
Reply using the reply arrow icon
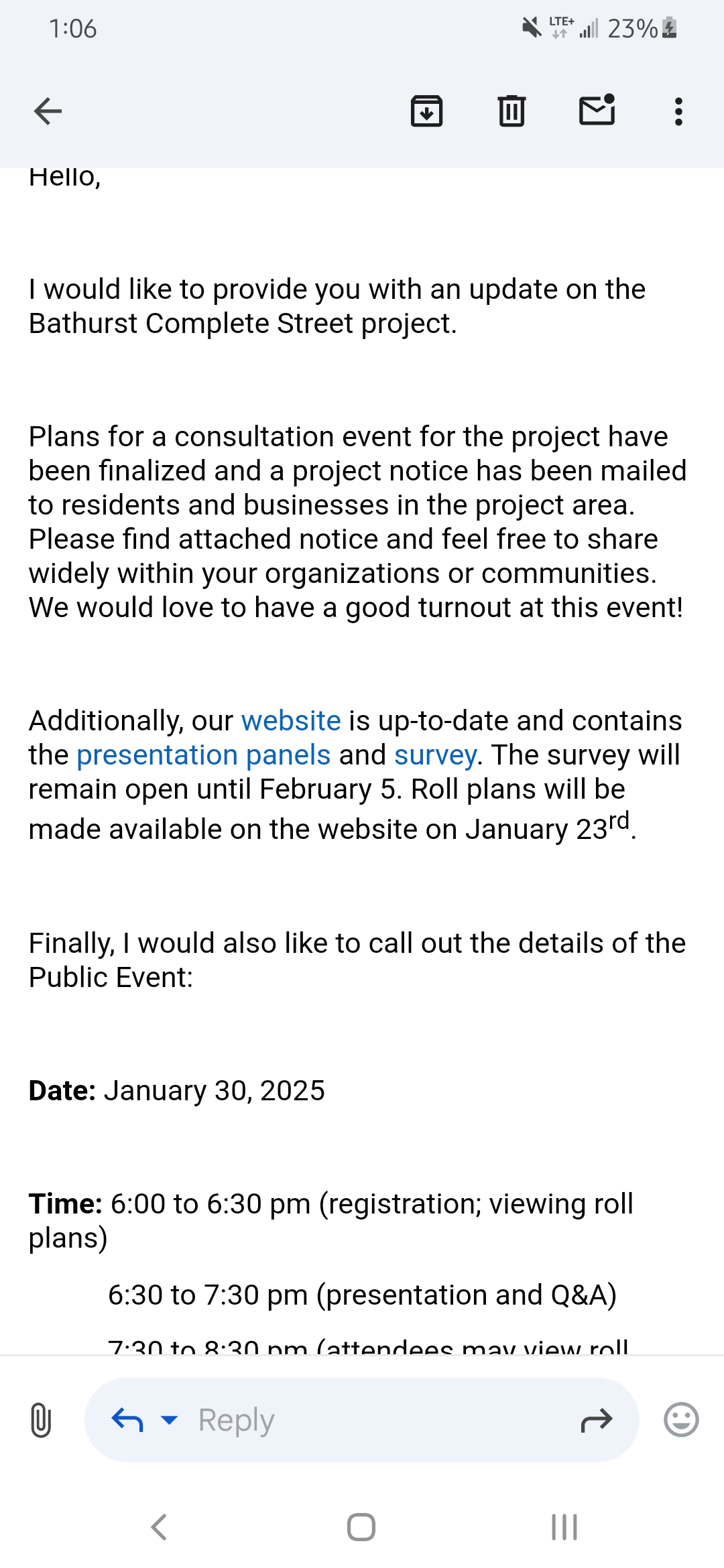[x=129, y=1419]
